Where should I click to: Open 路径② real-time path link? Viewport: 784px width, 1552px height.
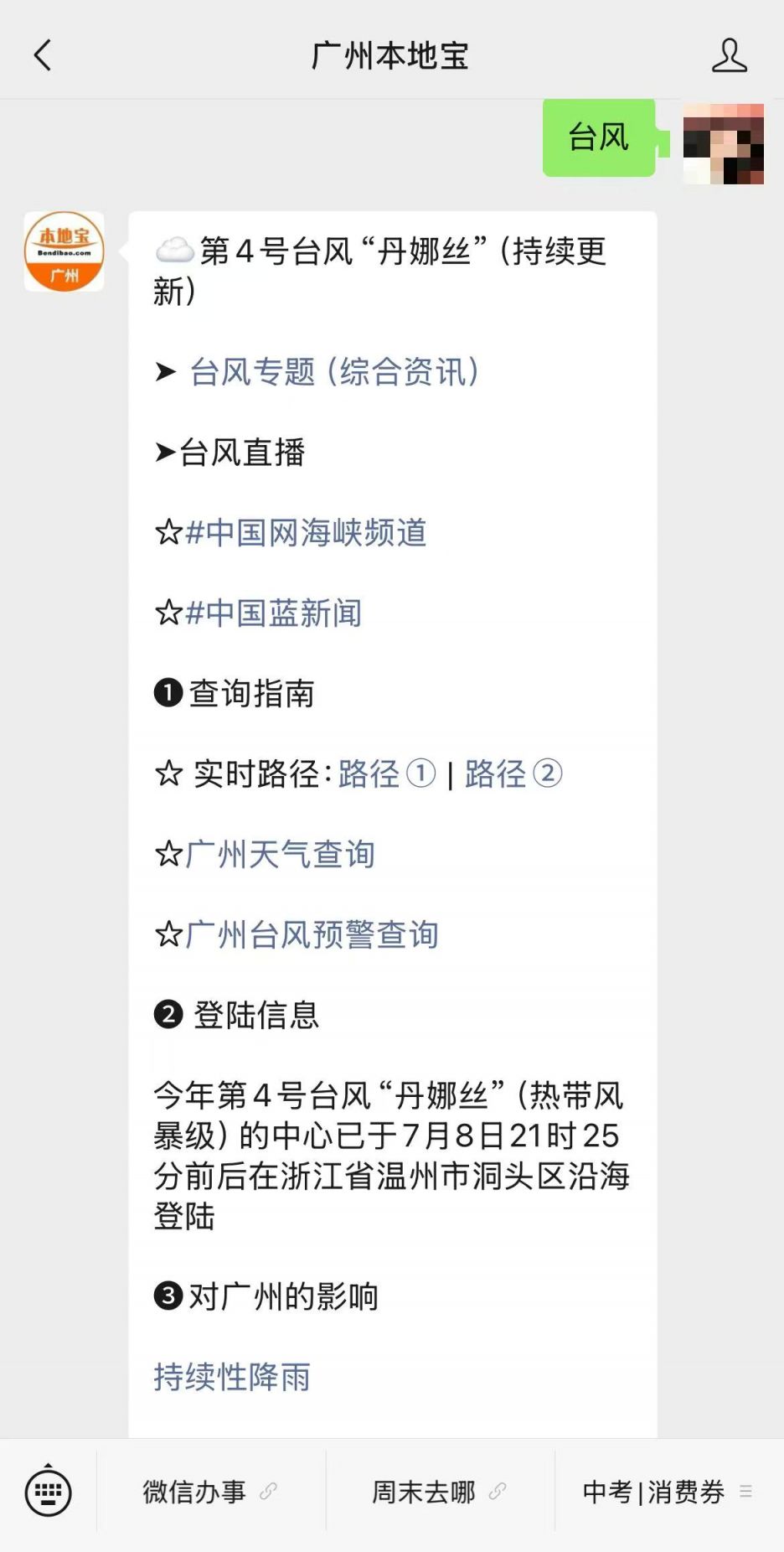pos(513,774)
